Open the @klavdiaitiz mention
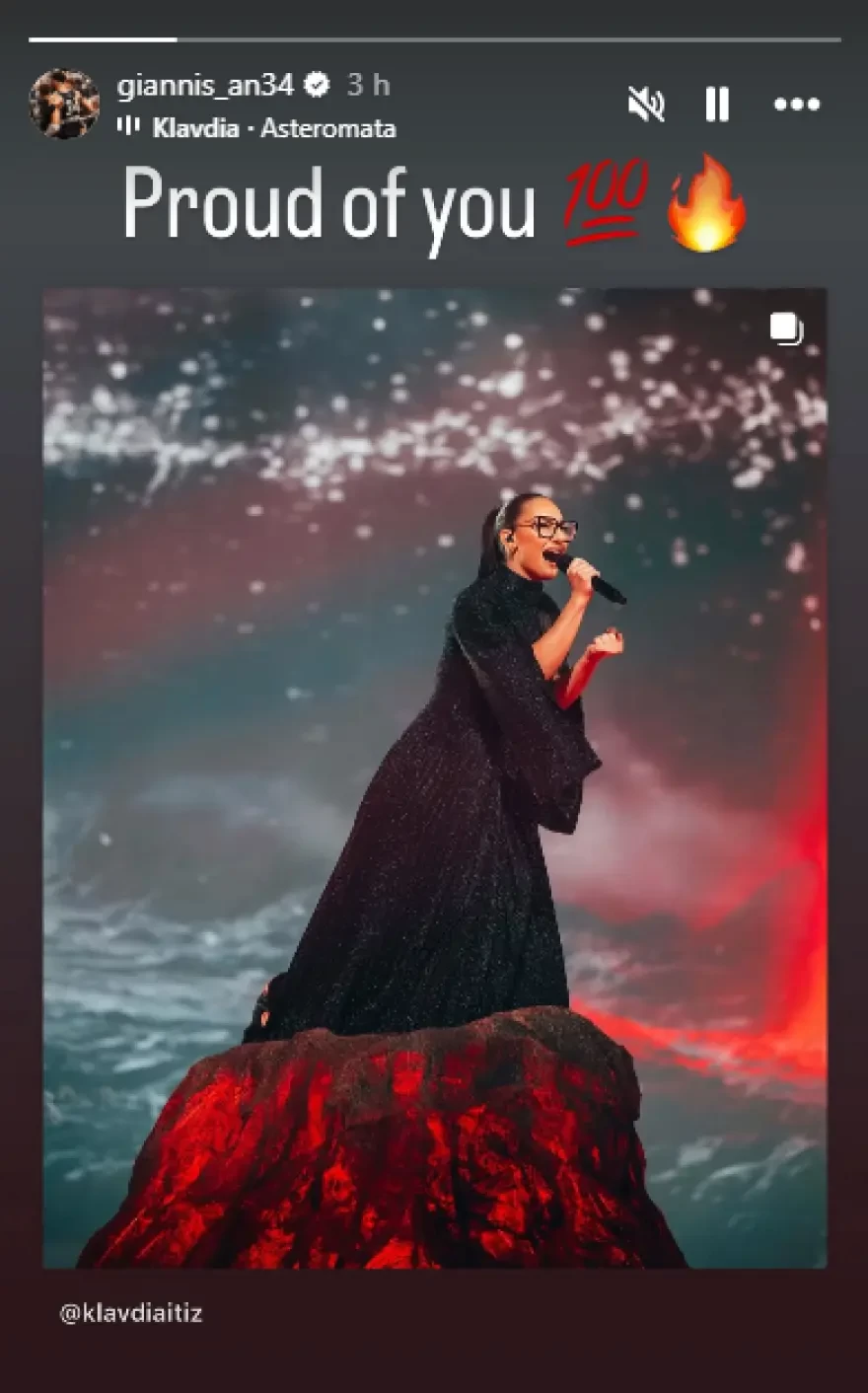Screen dimensions: 868x1393 pos(131,1313)
